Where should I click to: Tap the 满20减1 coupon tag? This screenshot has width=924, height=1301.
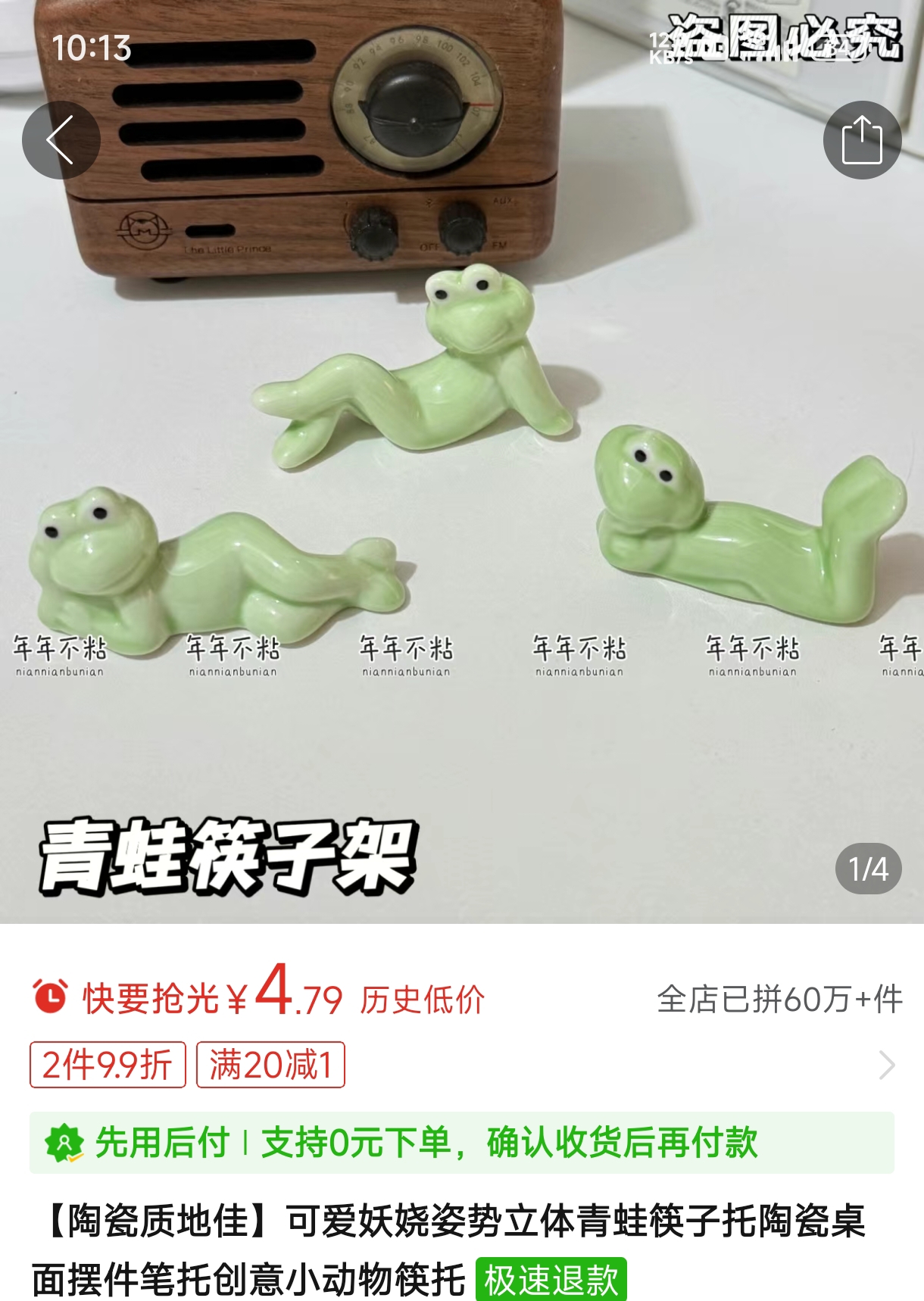270,1065
